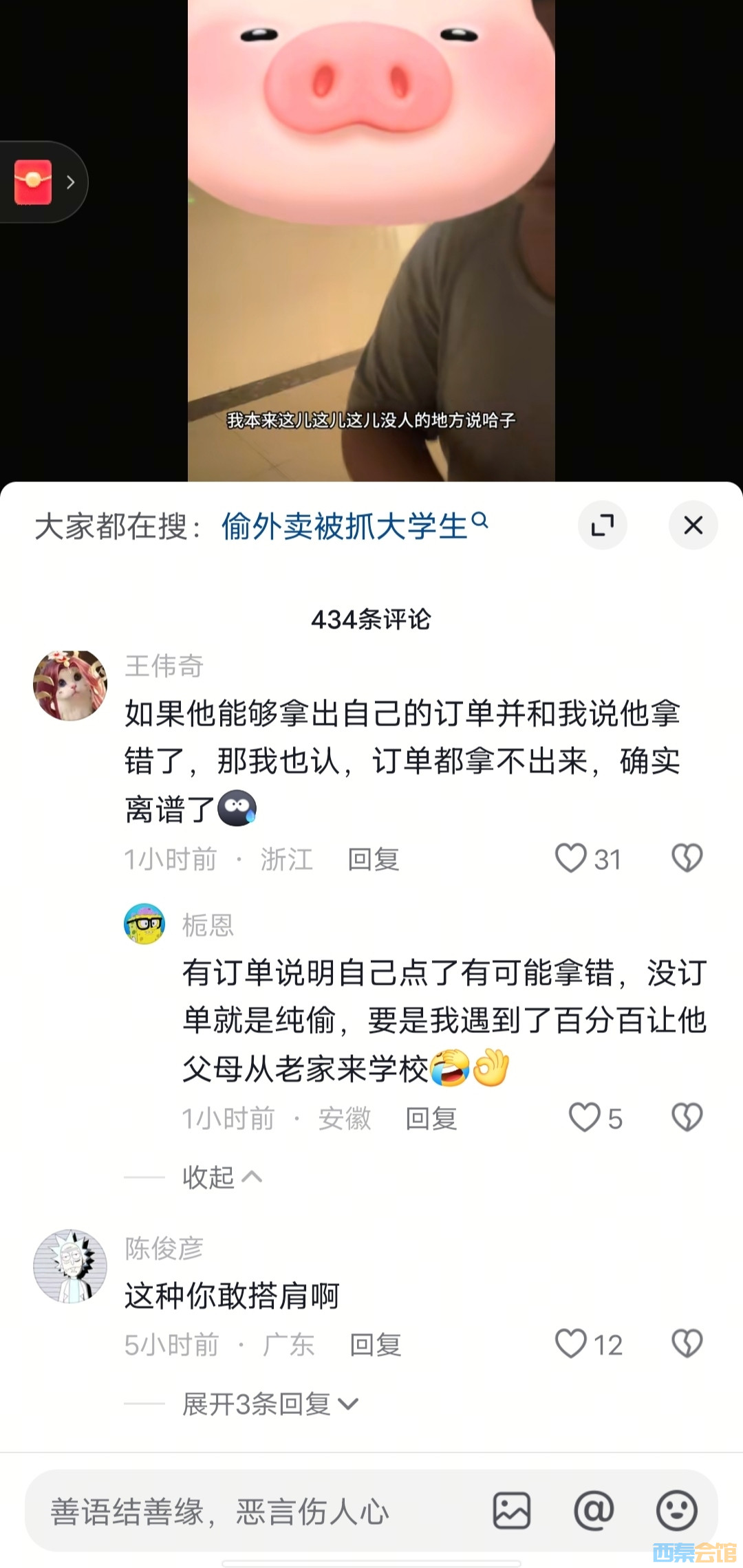Dislike 王伟奇's comment

pos(687,859)
